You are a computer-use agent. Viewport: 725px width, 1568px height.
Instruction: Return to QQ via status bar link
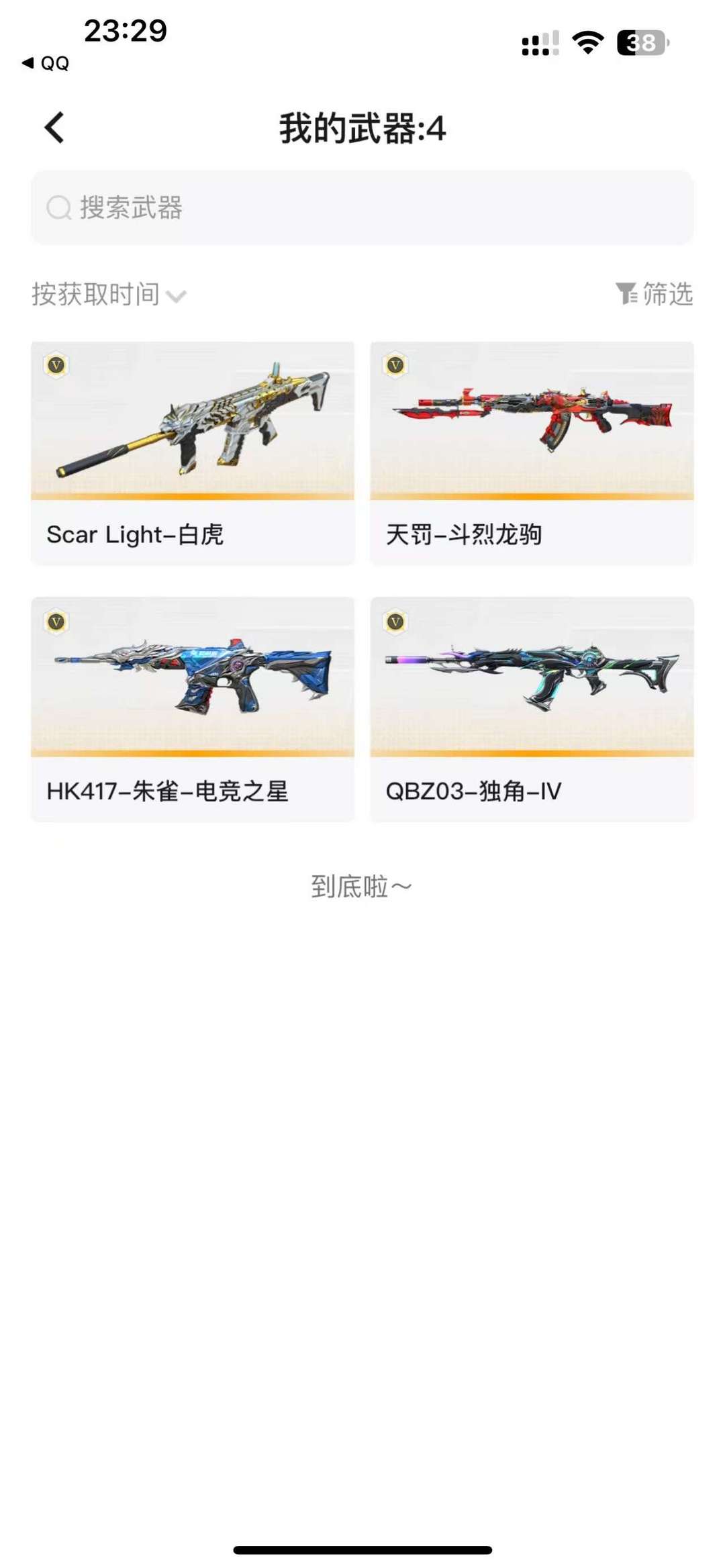tap(46, 63)
